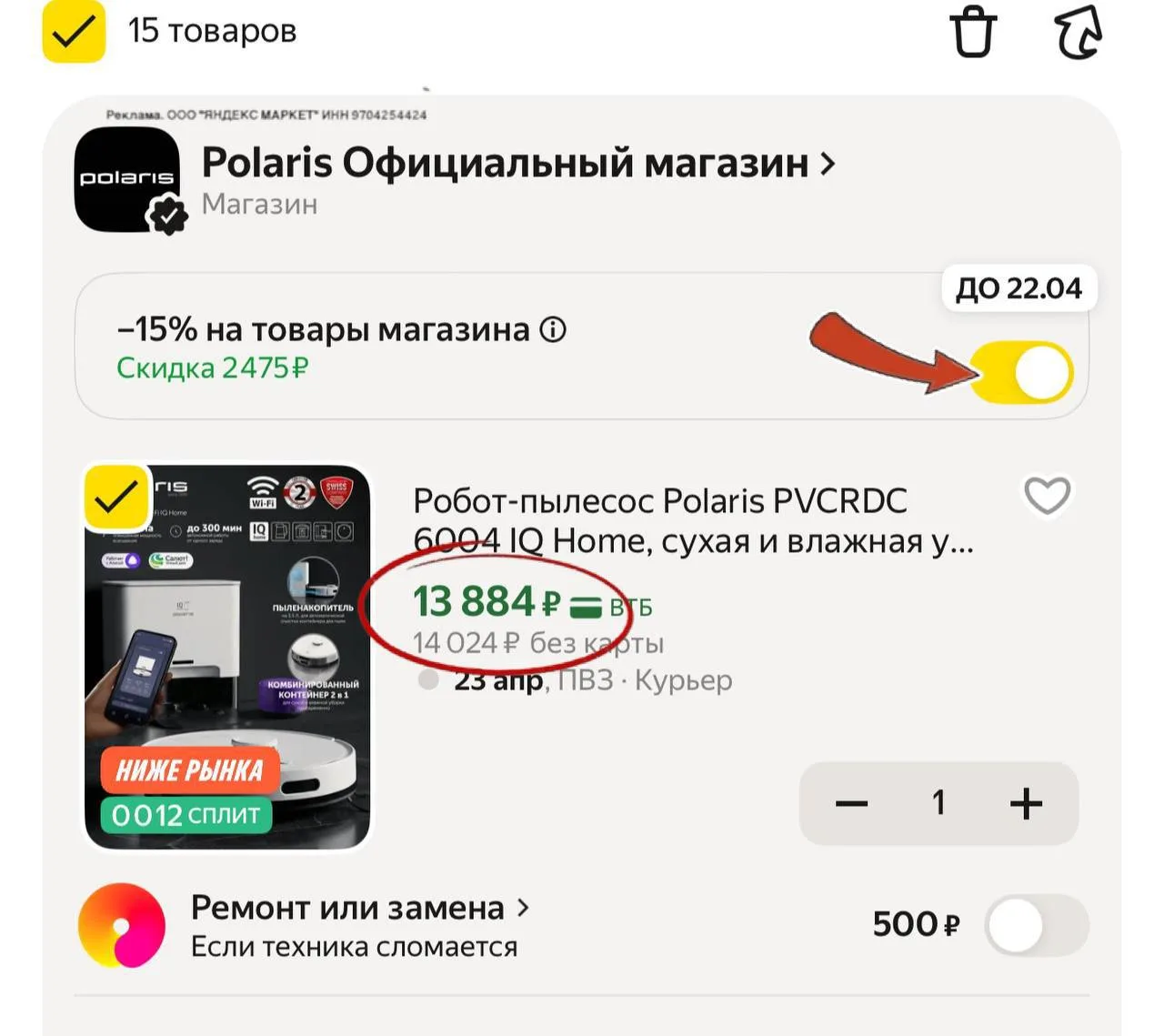Uncheck the Polaris robot vacuum item
Screen dimensions: 1164x1036
pyautogui.click(x=117, y=498)
